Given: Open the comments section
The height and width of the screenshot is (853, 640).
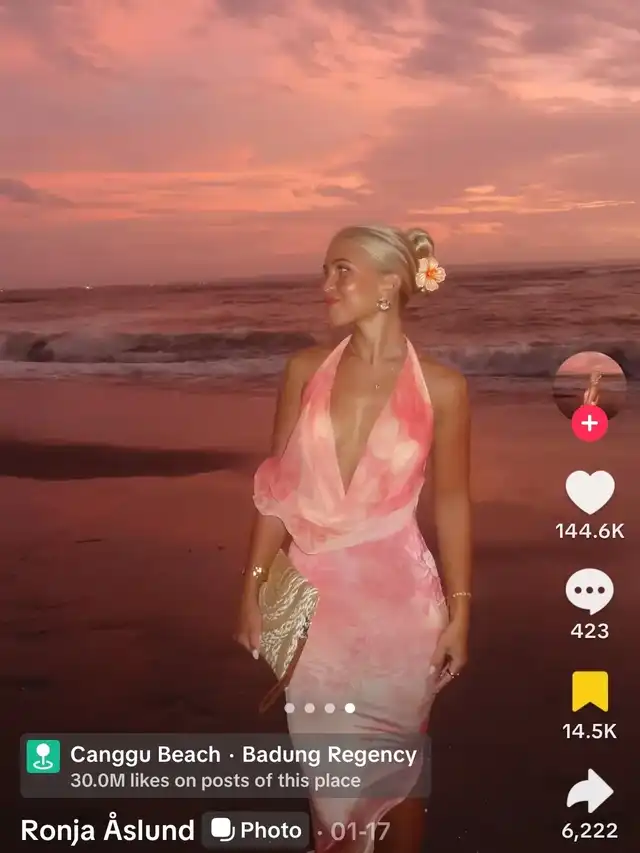Looking at the screenshot, I should 589,591.
